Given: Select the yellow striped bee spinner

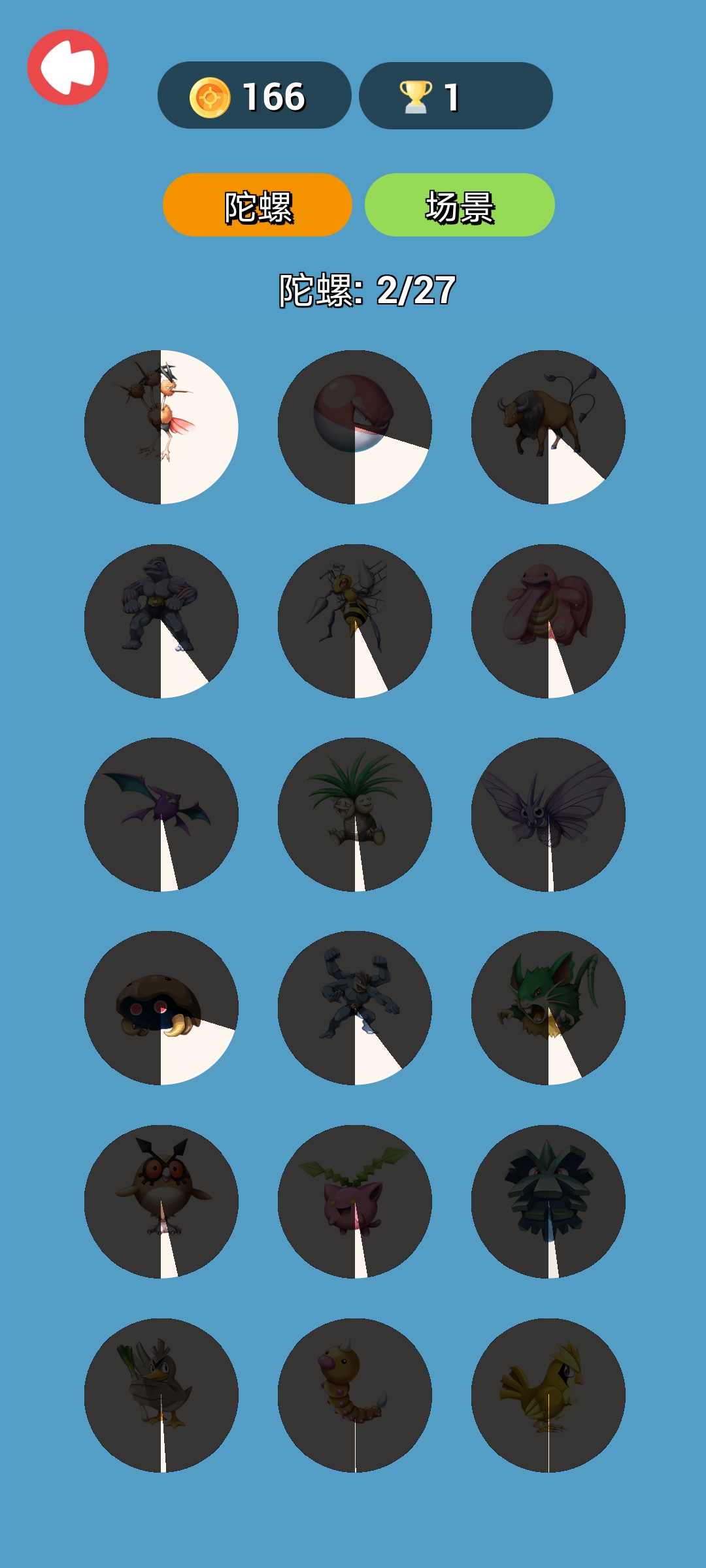Looking at the screenshot, I should [354, 621].
